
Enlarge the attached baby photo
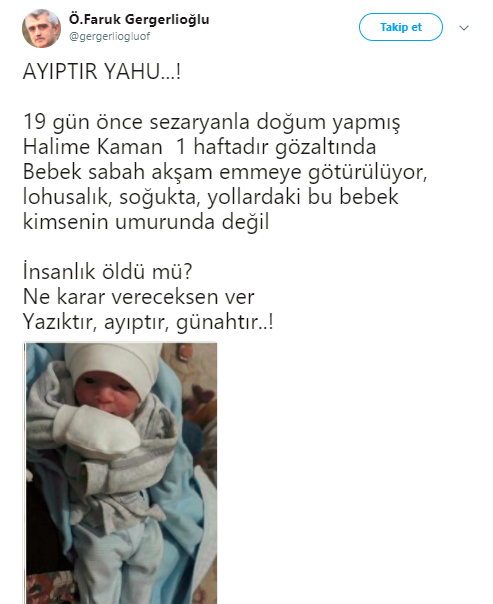click(121, 473)
